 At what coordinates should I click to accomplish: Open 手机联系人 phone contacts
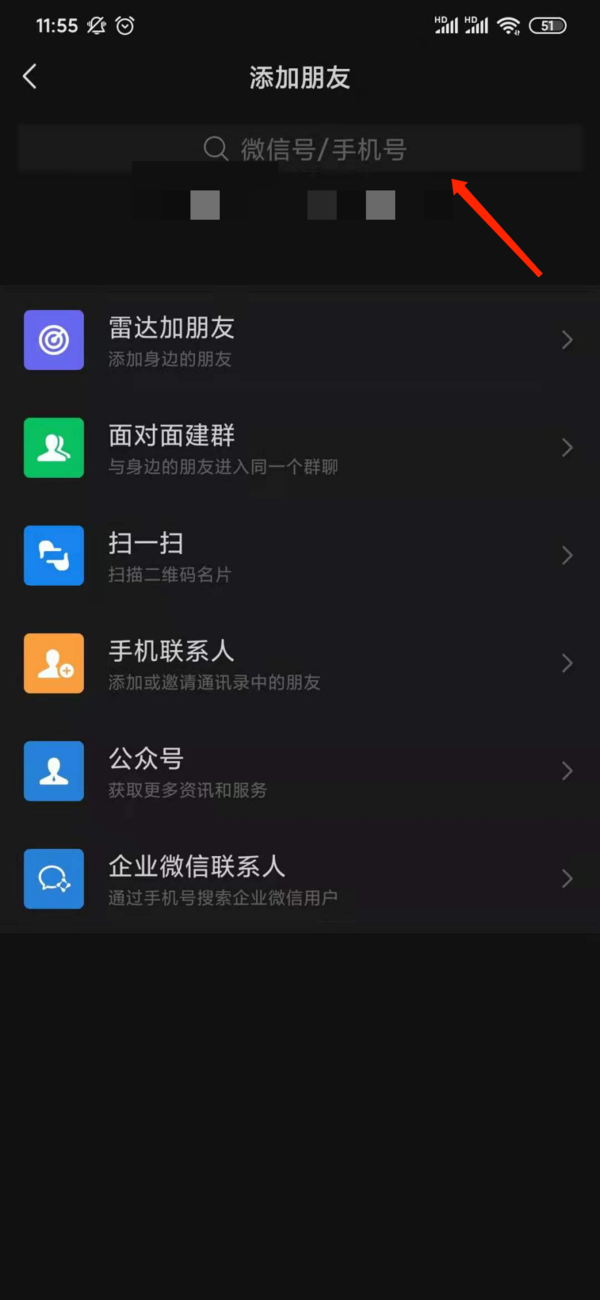point(300,663)
